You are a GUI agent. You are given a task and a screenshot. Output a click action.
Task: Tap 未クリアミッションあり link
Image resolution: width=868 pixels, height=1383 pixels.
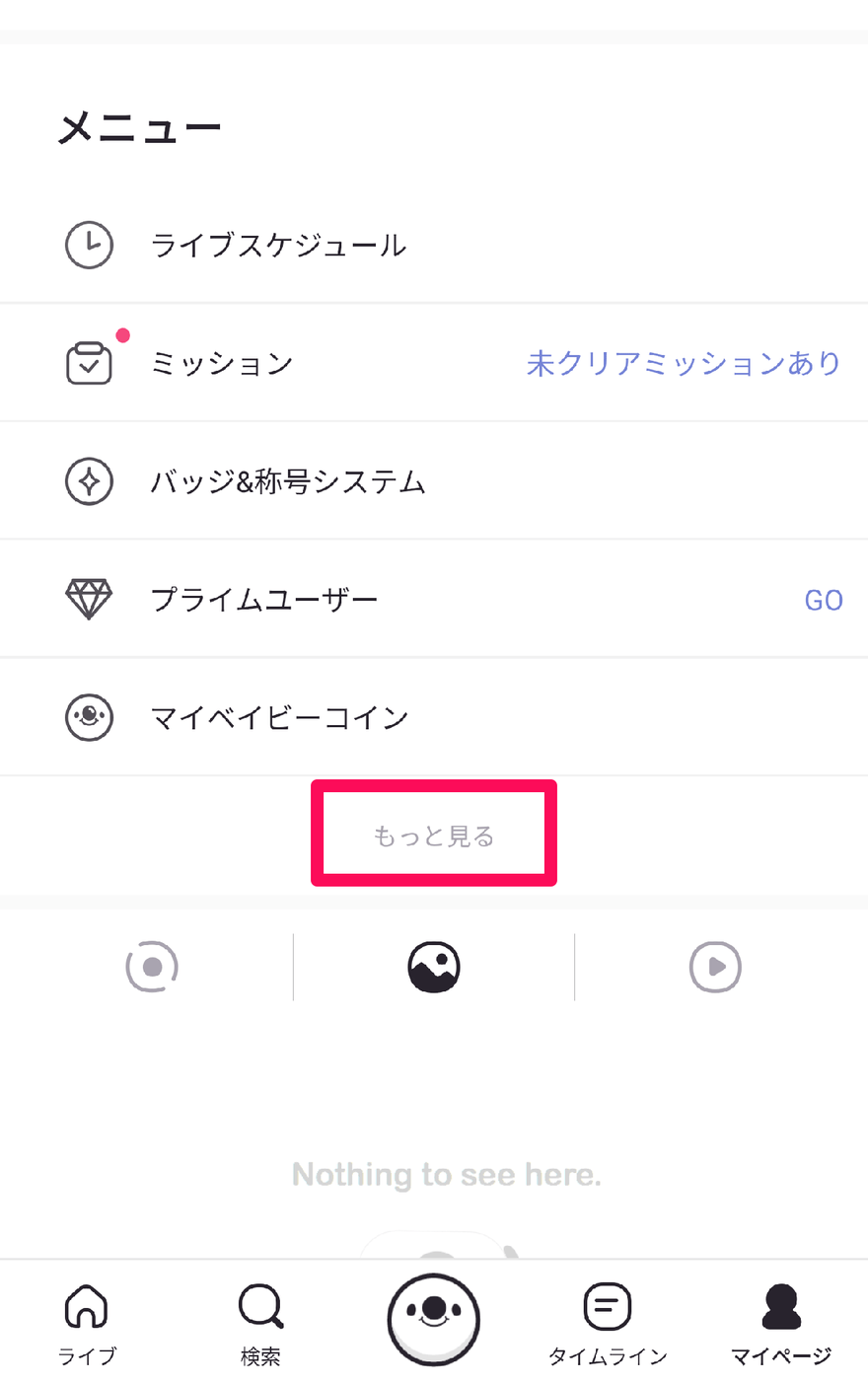tap(684, 363)
